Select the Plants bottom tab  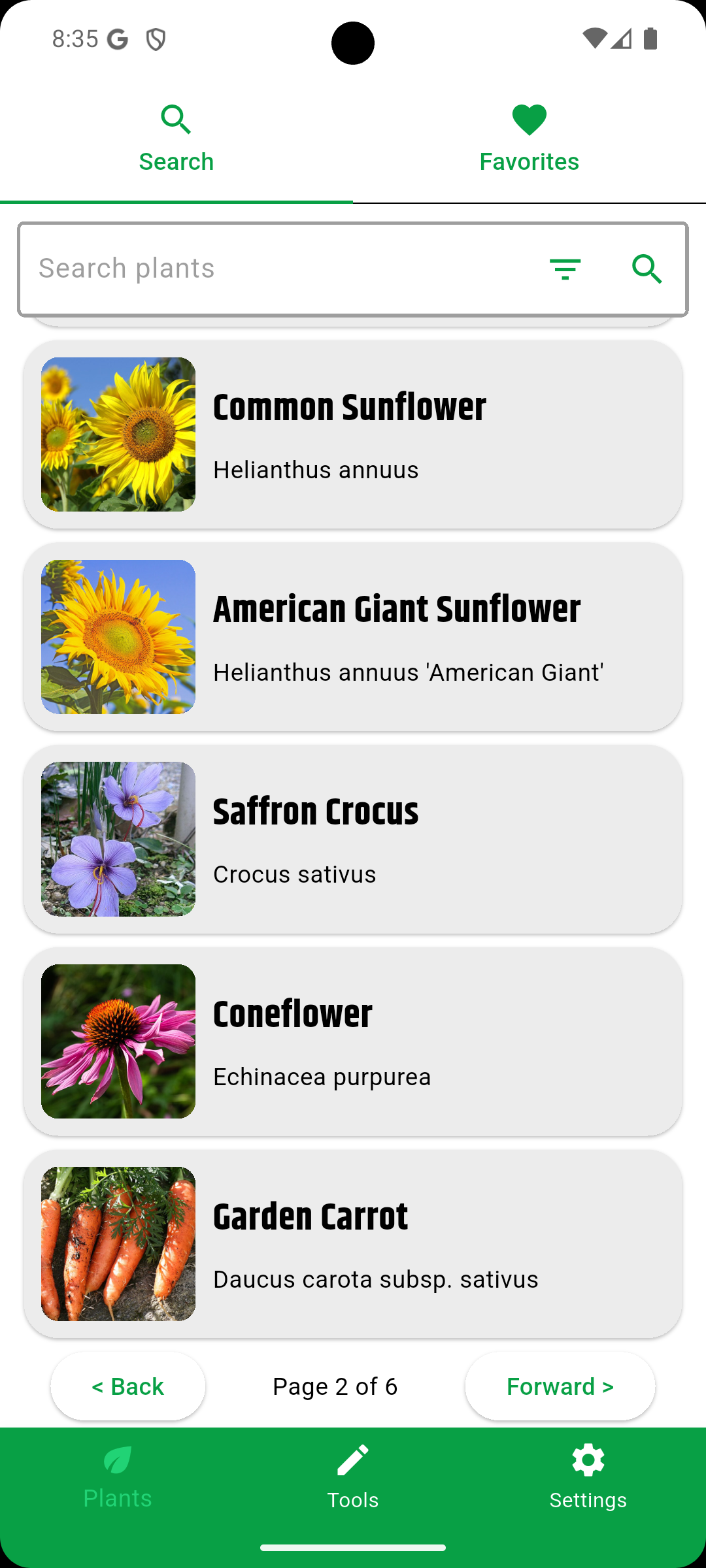point(118,1478)
